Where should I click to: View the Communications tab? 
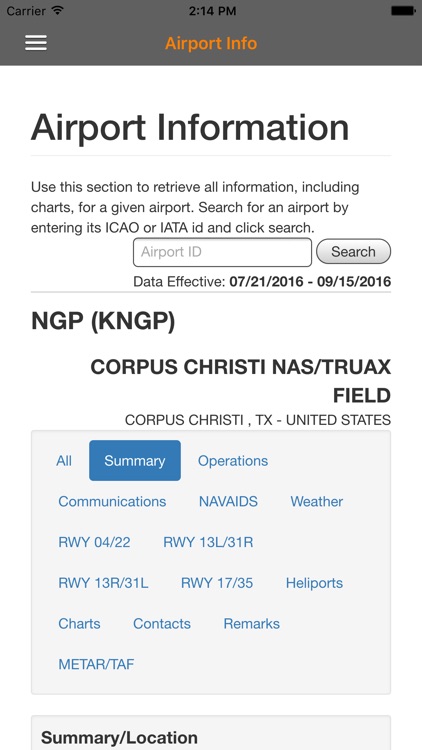coord(112,501)
